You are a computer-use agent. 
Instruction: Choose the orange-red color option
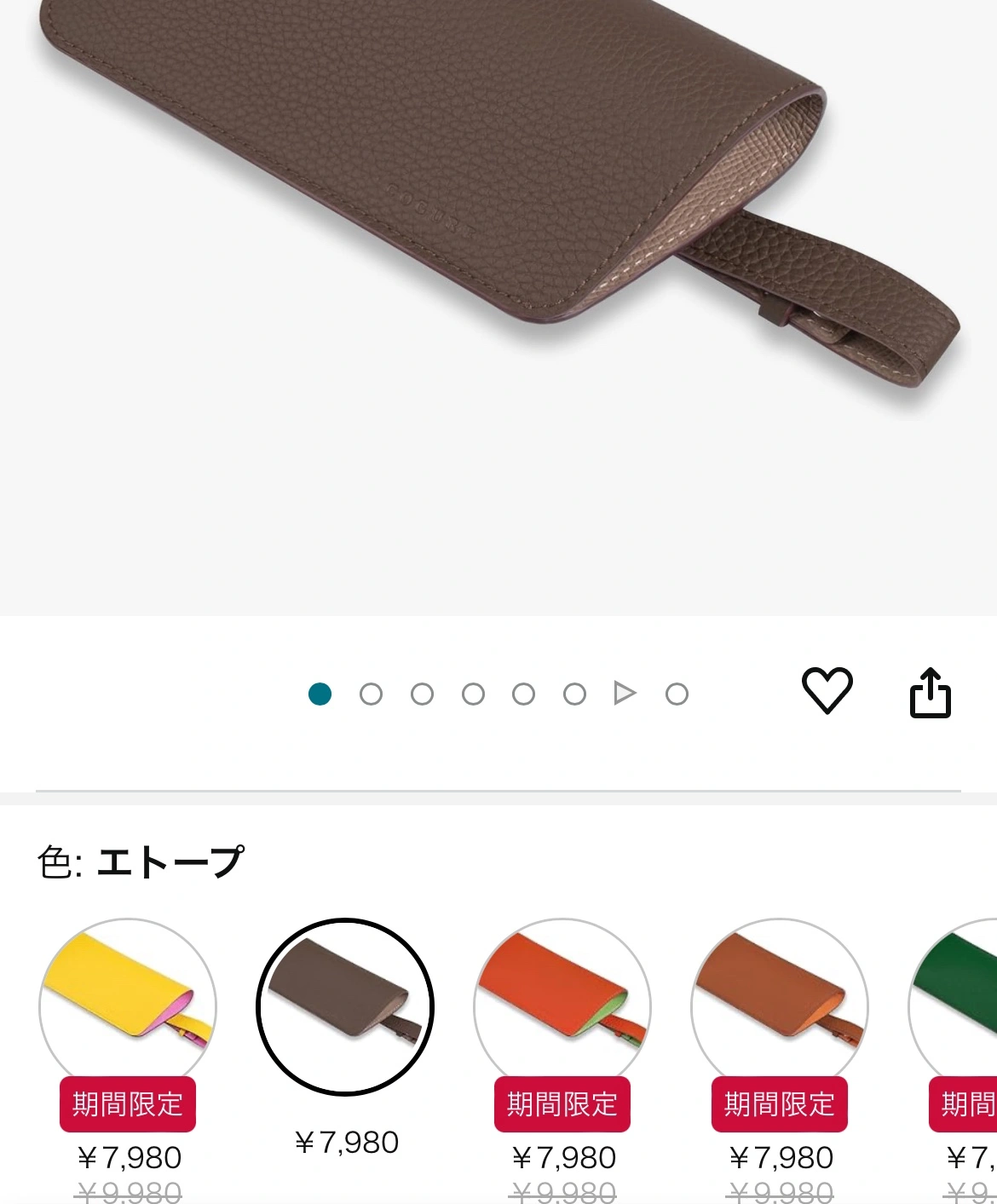pos(562,1005)
